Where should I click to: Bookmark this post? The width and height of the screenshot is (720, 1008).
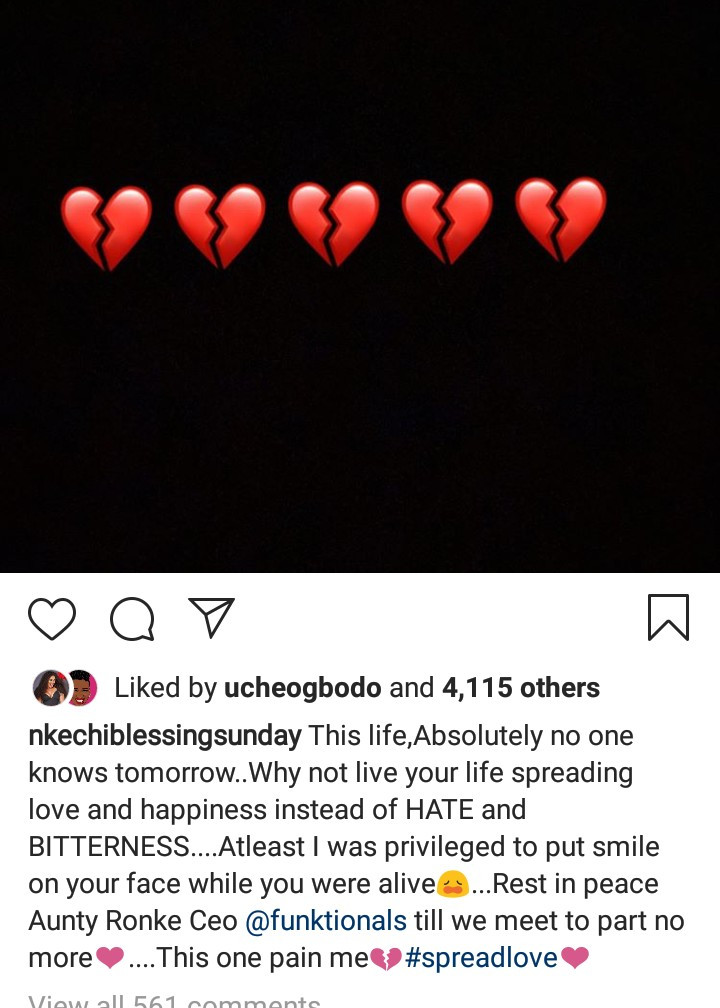(x=668, y=617)
